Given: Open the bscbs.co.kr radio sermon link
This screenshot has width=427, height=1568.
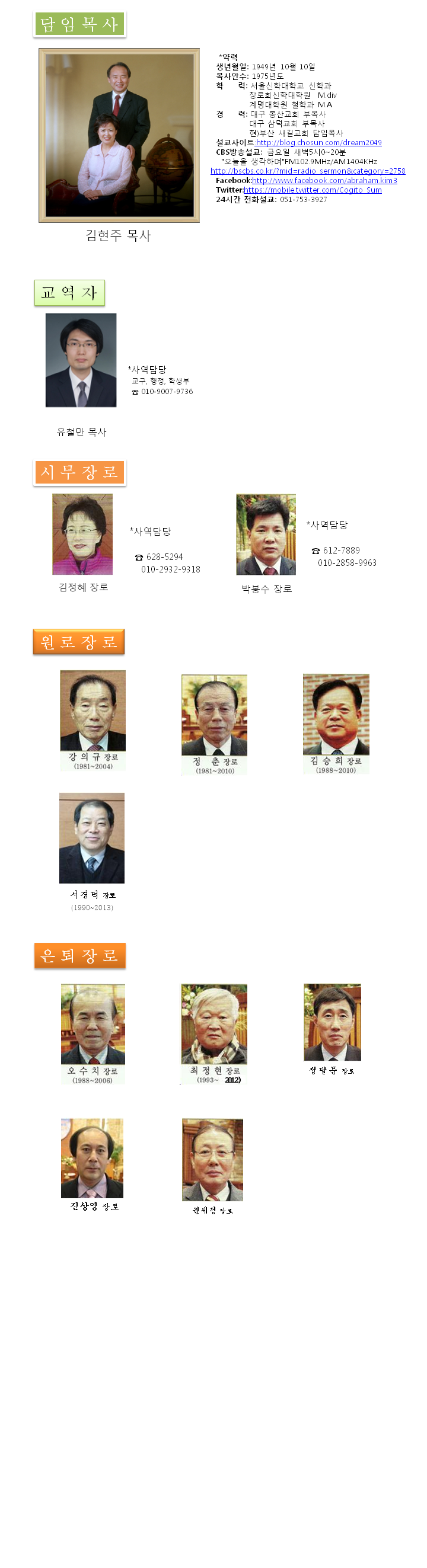Looking at the screenshot, I should 307,171.
